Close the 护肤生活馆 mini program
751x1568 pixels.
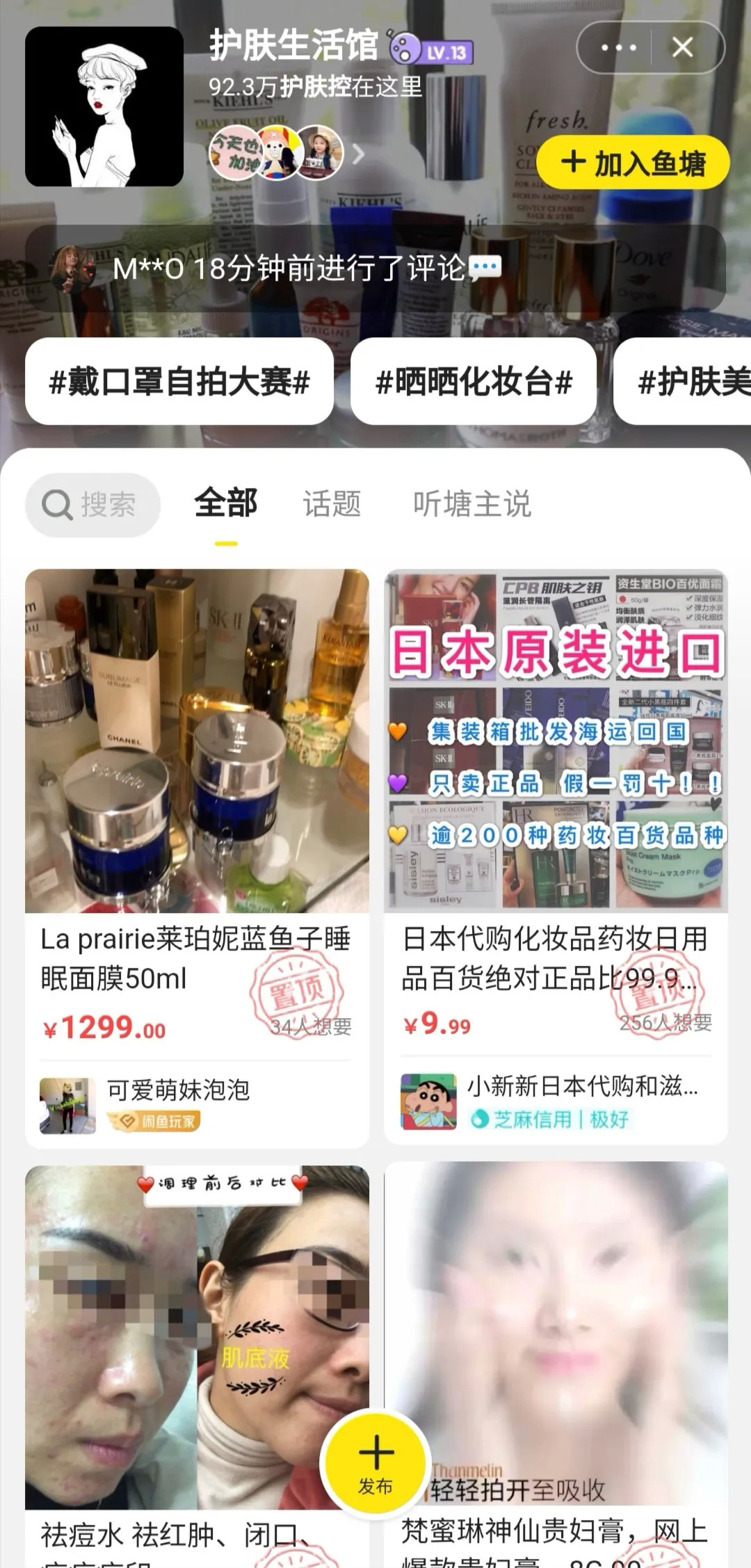(x=683, y=47)
